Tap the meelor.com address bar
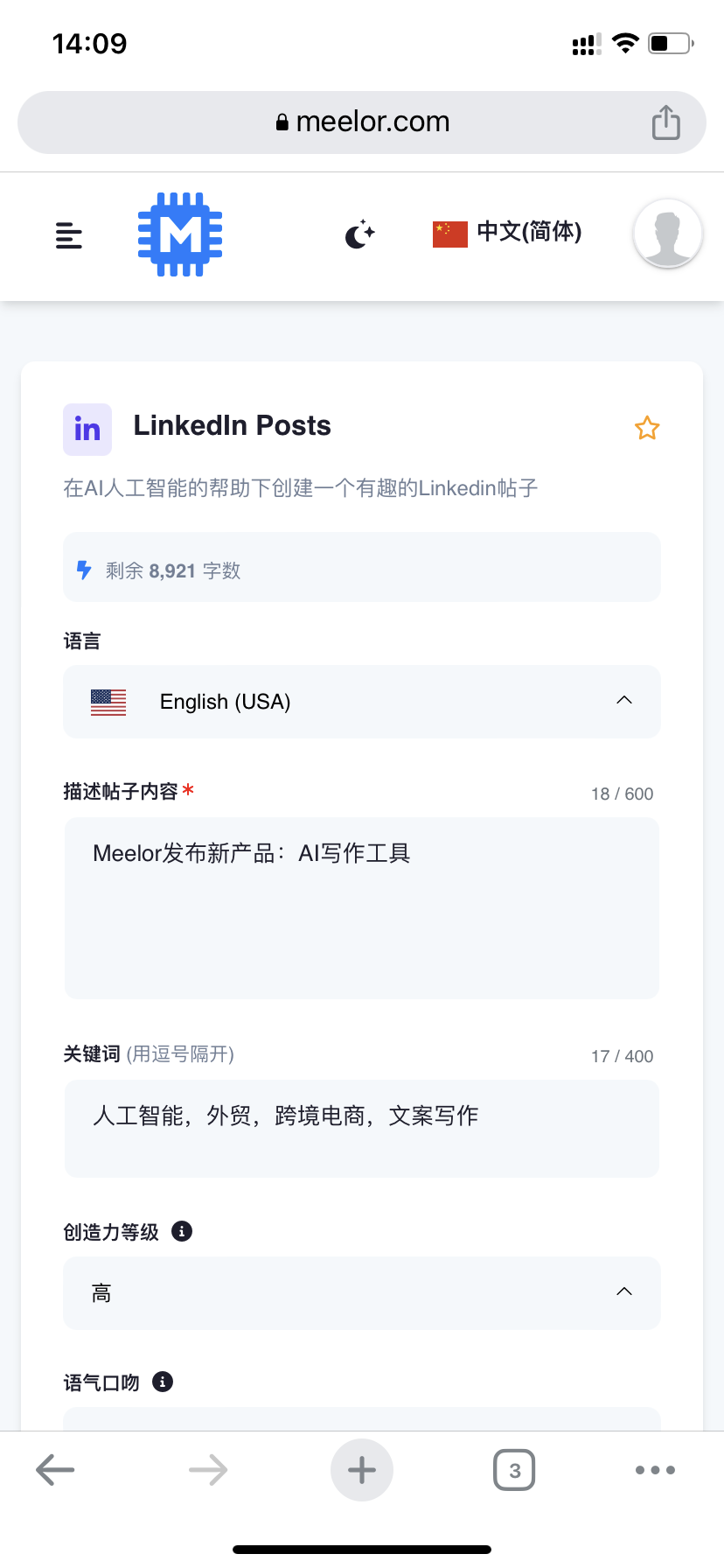Image resolution: width=724 pixels, height=1568 pixels. pos(362,122)
